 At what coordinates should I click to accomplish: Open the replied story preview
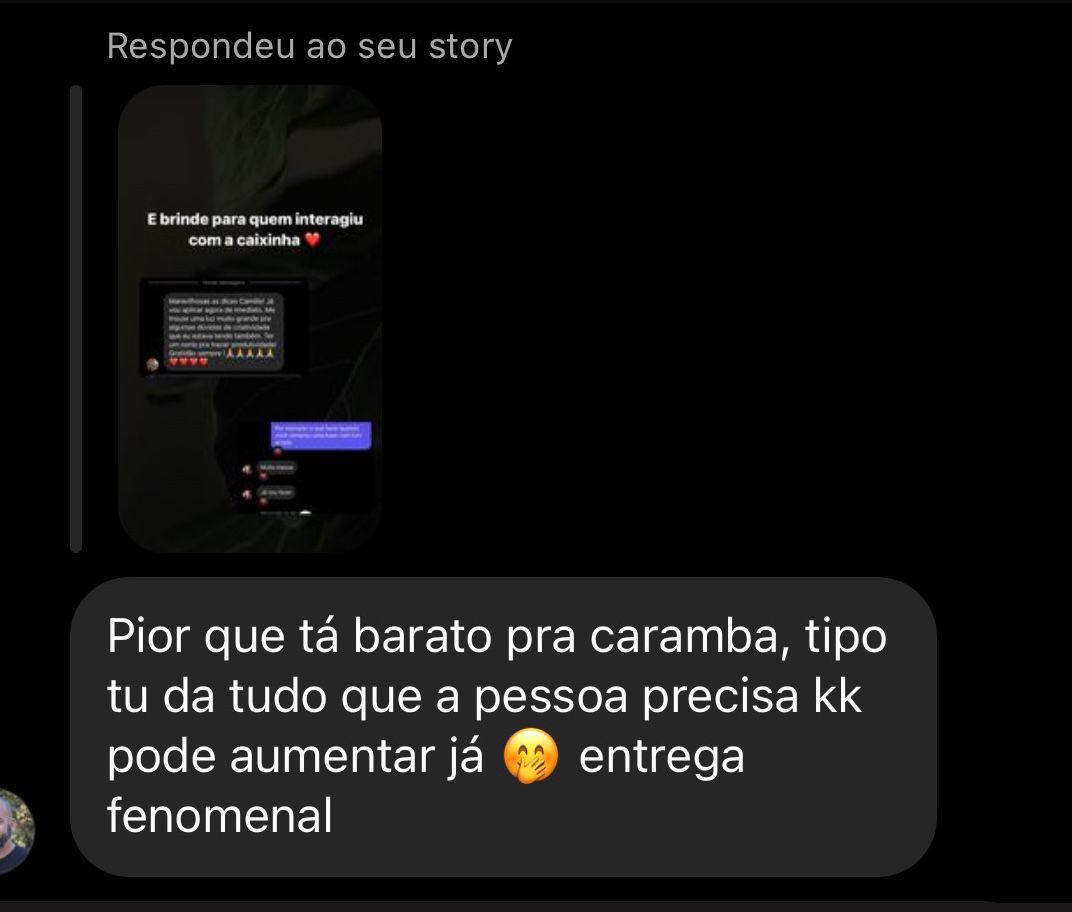tap(250, 318)
